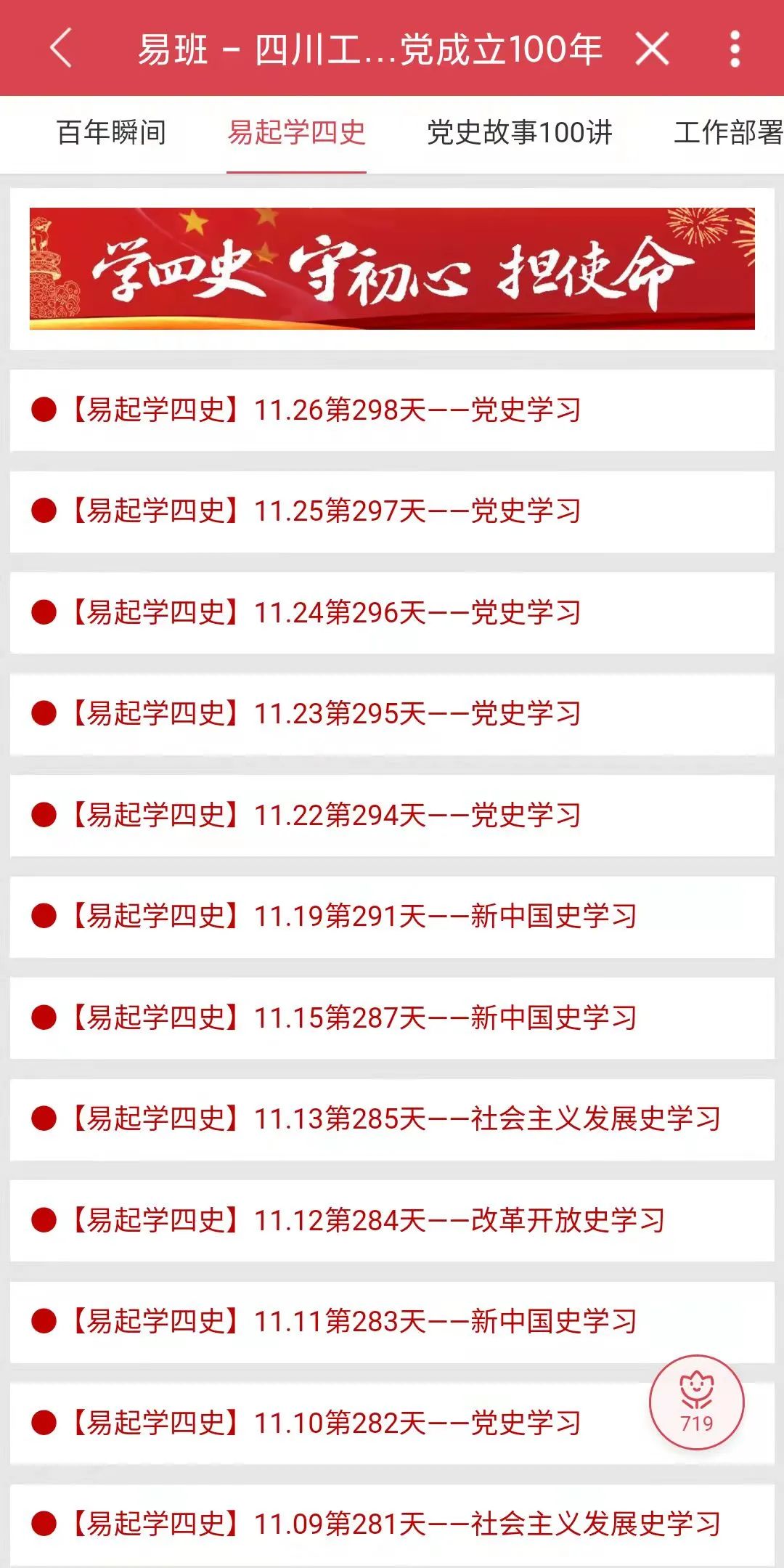Switch to the 党史故事100讲 tab
The image size is (784, 1568).
(520, 133)
